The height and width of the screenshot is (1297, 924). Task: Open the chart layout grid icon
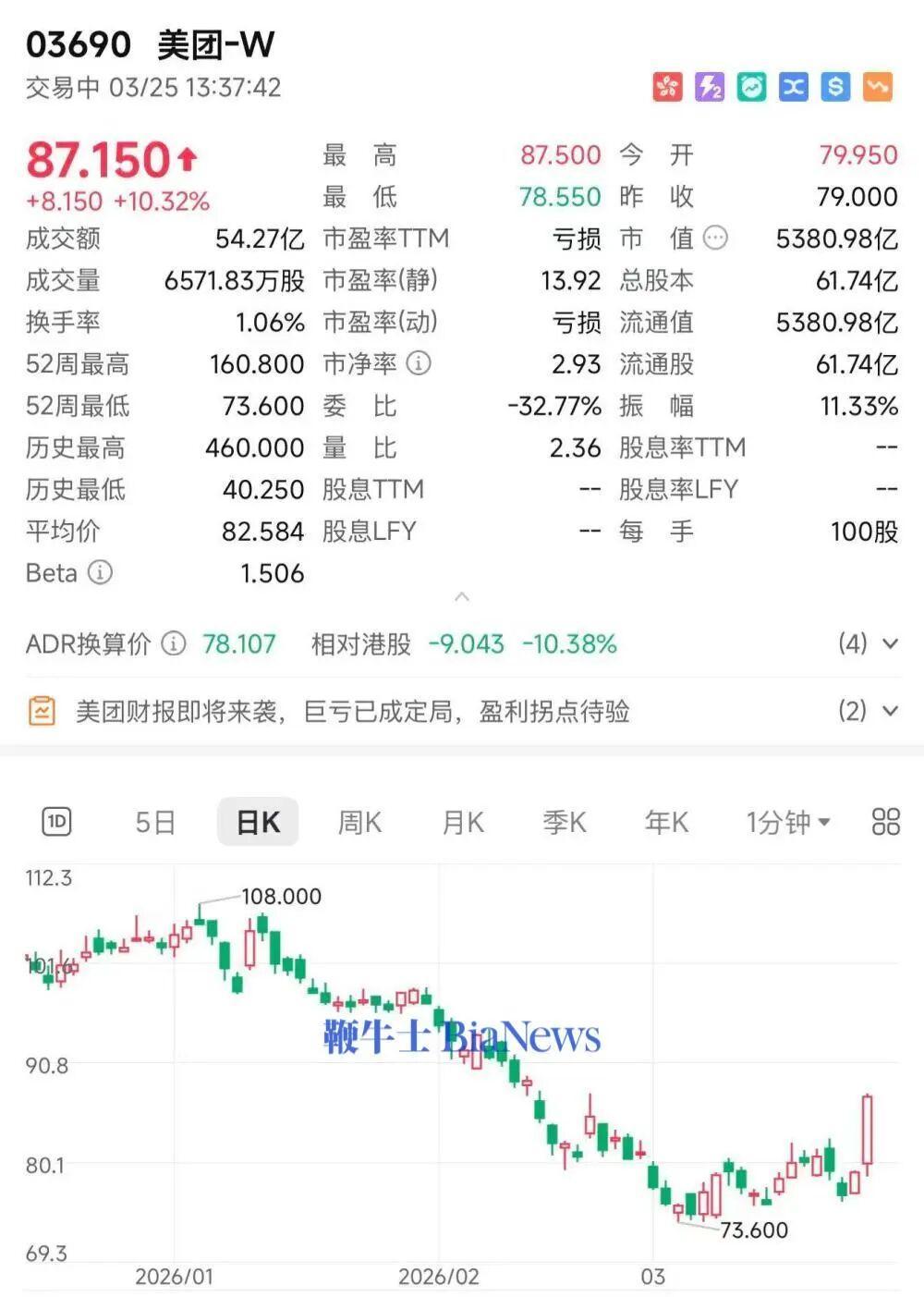[x=885, y=821]
